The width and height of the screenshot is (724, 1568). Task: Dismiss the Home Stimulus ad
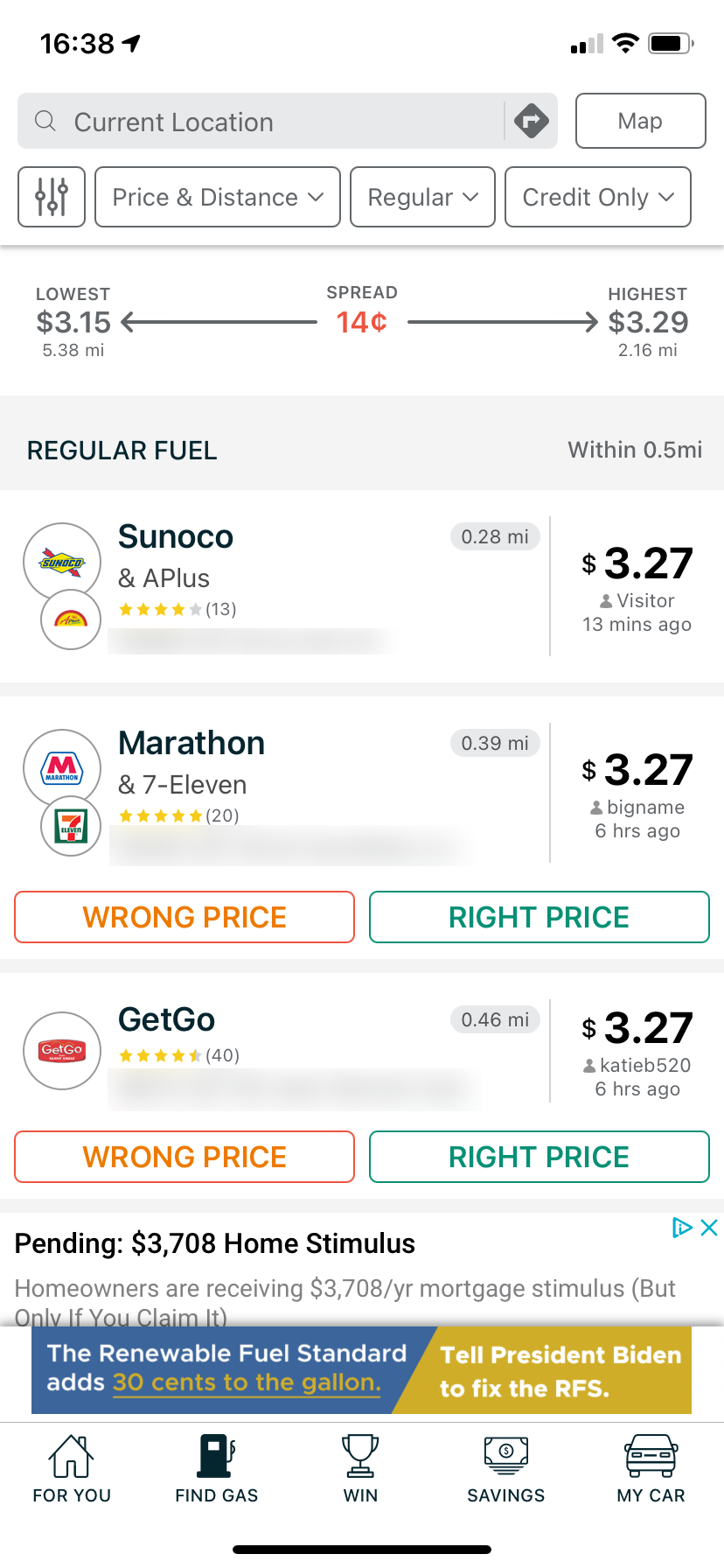[x=709, y=1228]
